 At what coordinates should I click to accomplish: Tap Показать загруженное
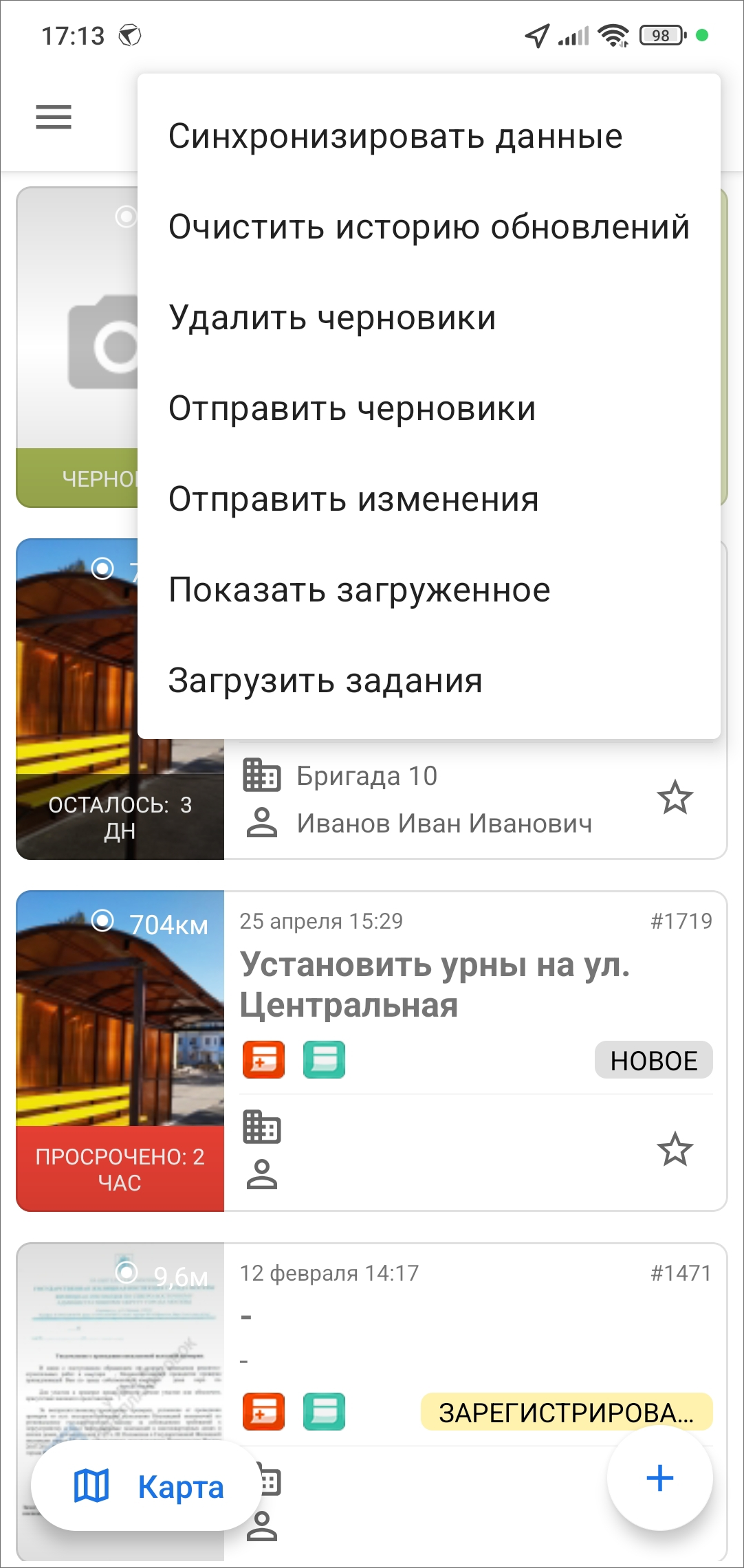pos(360,590)
